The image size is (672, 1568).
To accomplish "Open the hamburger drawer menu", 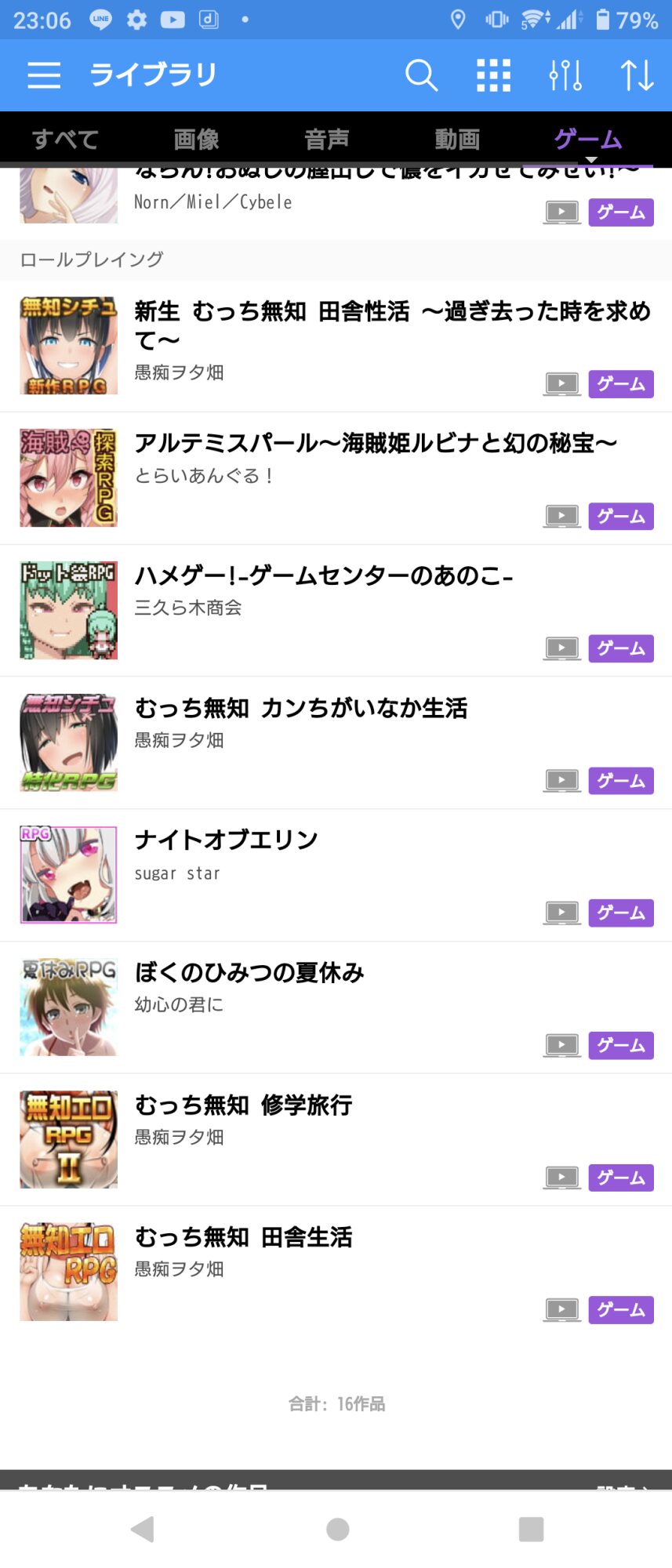I will tap(44, 75).
